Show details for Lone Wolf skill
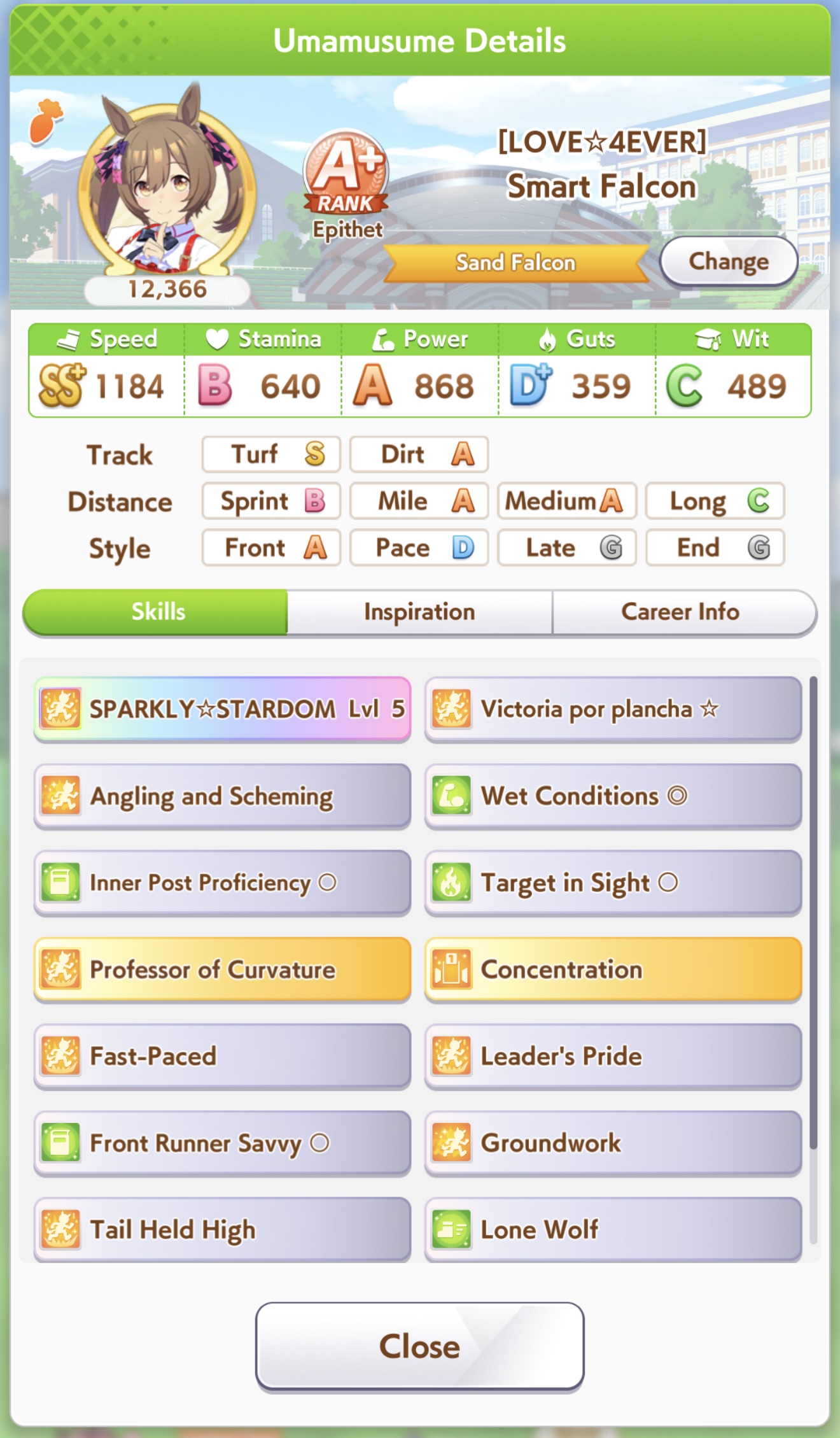This screenshot has width=840, height=1438. click(x=612, y=1229)
